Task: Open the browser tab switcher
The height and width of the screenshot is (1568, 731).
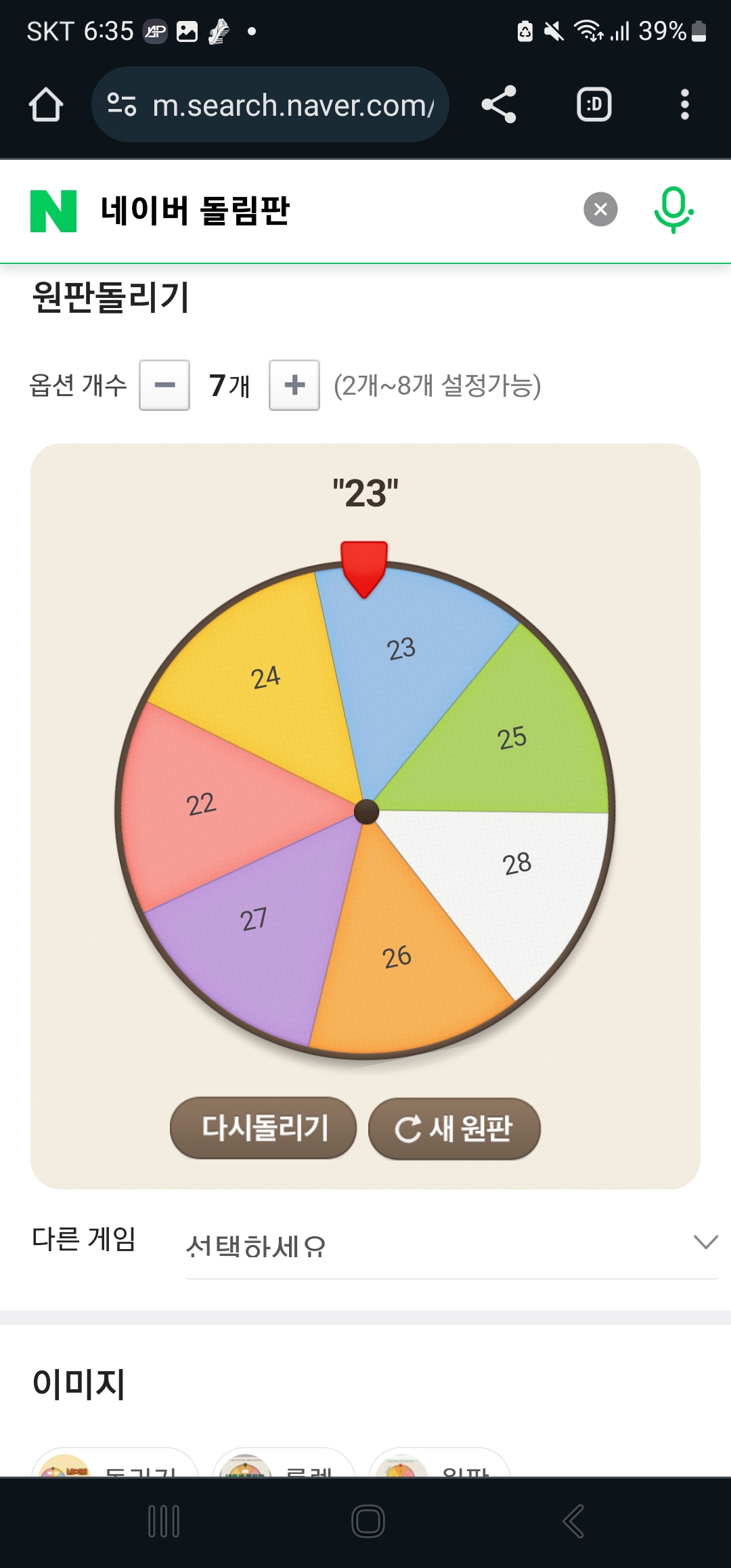Action: (594, 105)
